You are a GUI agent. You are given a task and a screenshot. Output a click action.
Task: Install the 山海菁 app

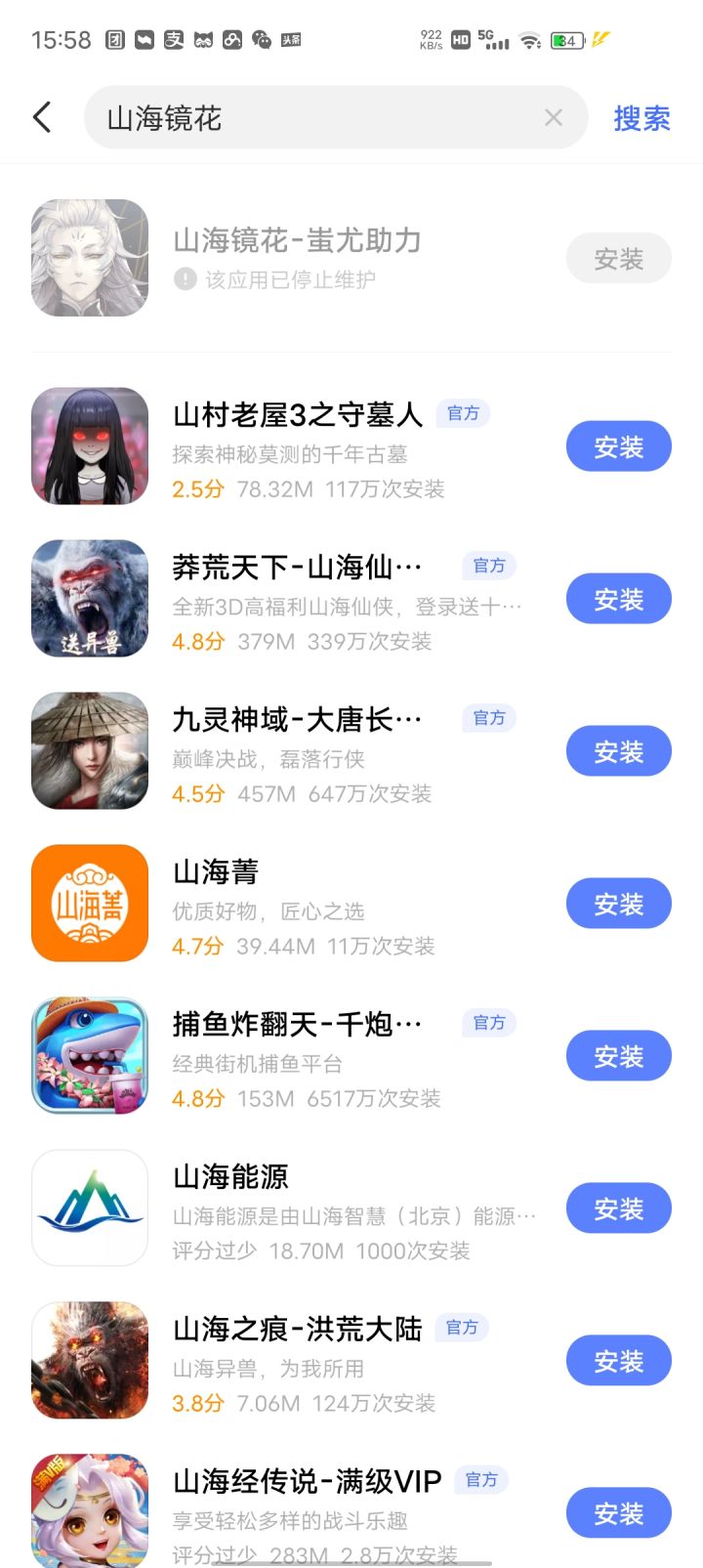coord(618,905)
